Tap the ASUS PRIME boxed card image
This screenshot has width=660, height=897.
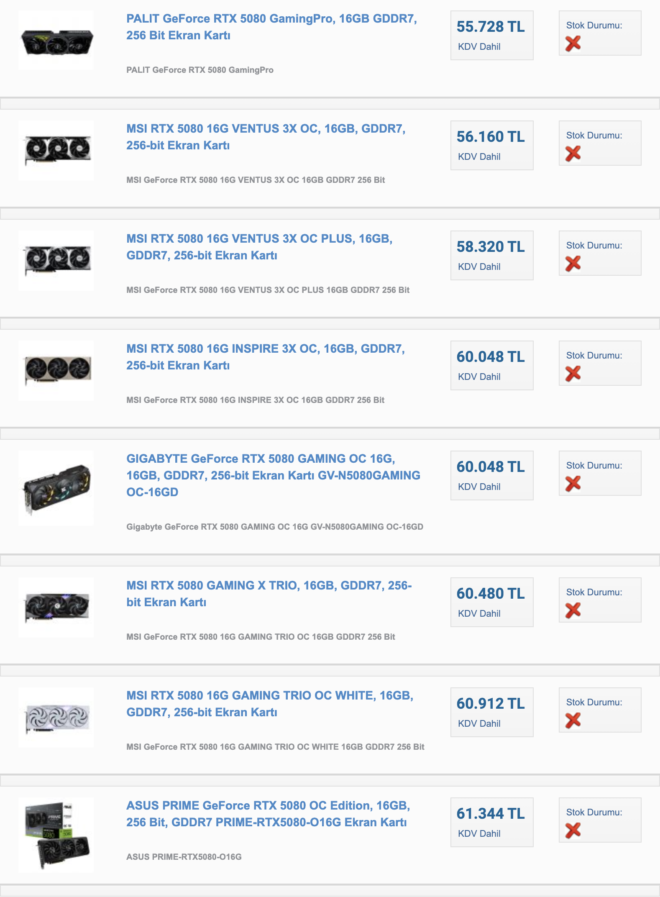pos(56,834)
